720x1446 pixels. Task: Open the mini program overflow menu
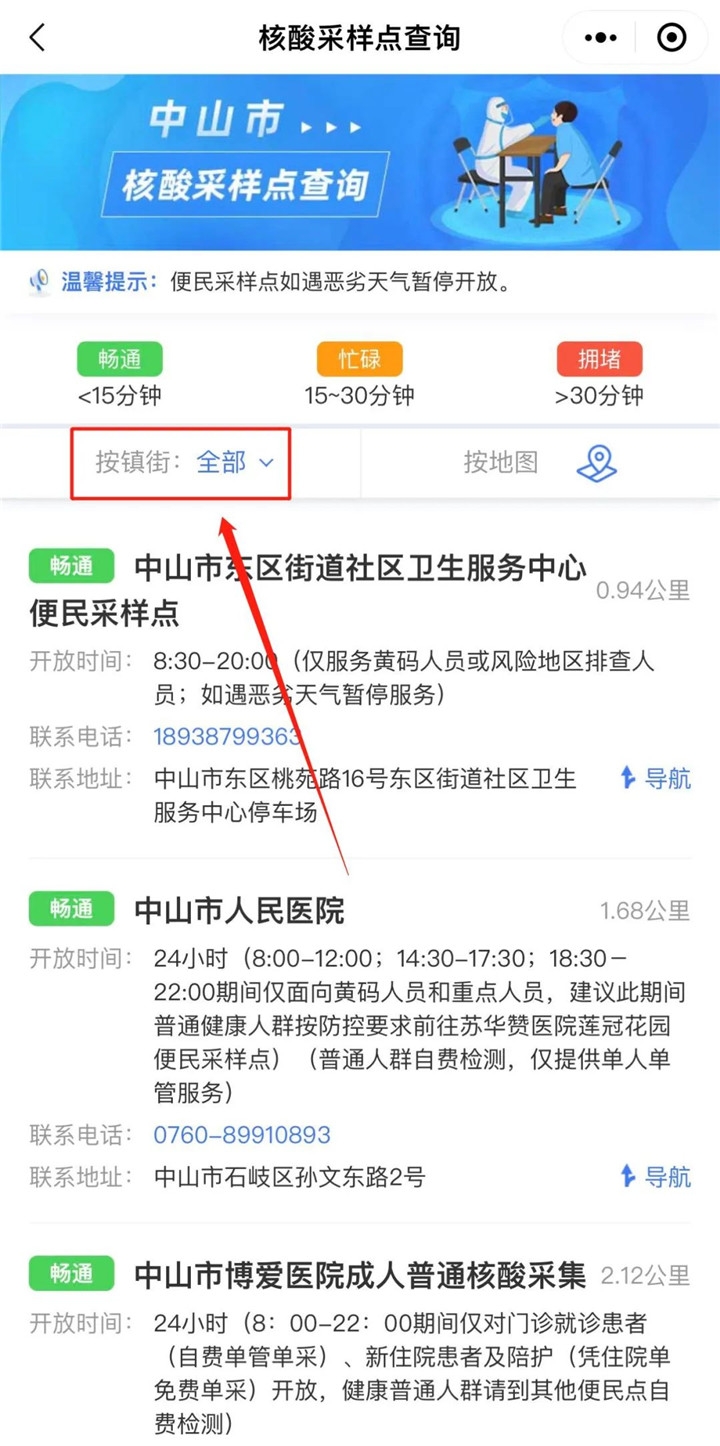600,38
